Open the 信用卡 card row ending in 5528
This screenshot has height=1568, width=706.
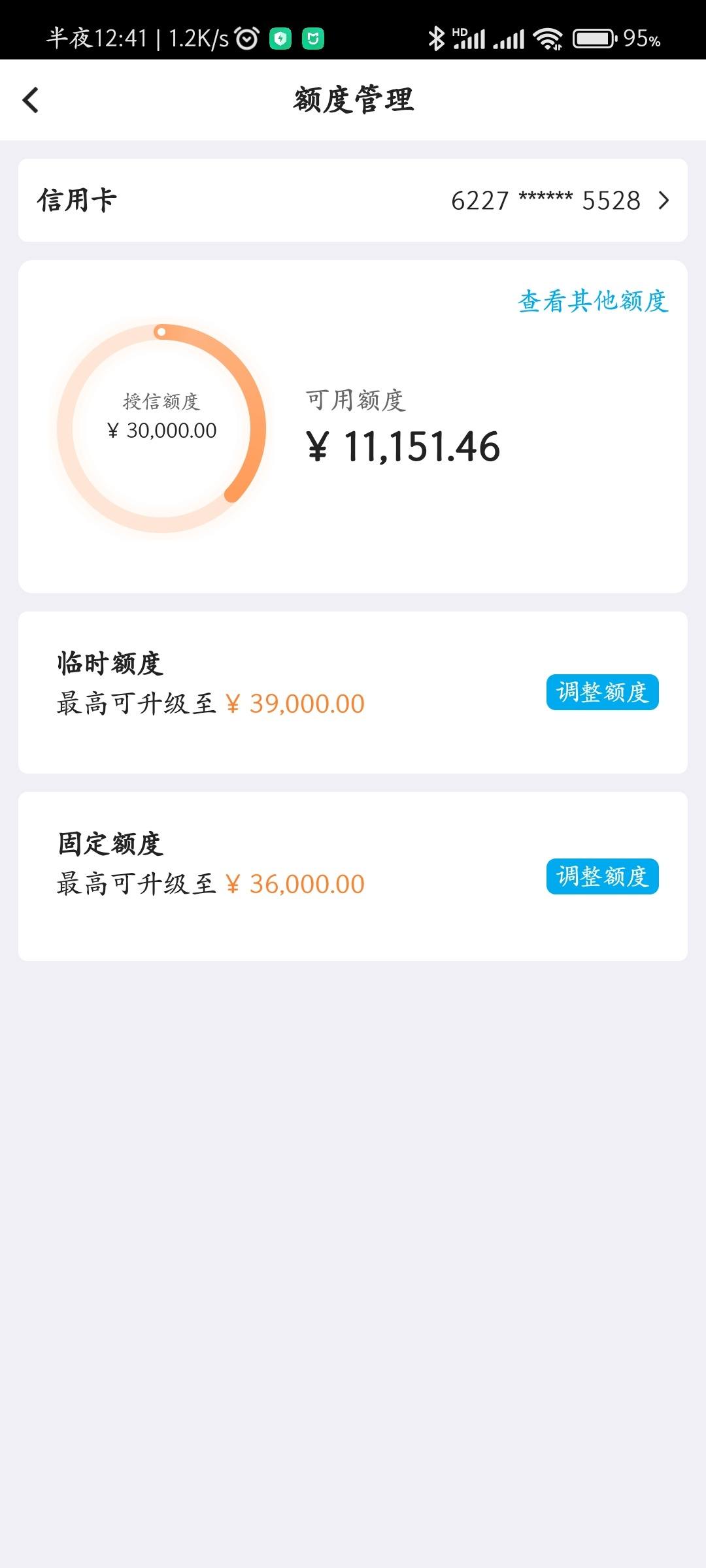click(353, 200)
